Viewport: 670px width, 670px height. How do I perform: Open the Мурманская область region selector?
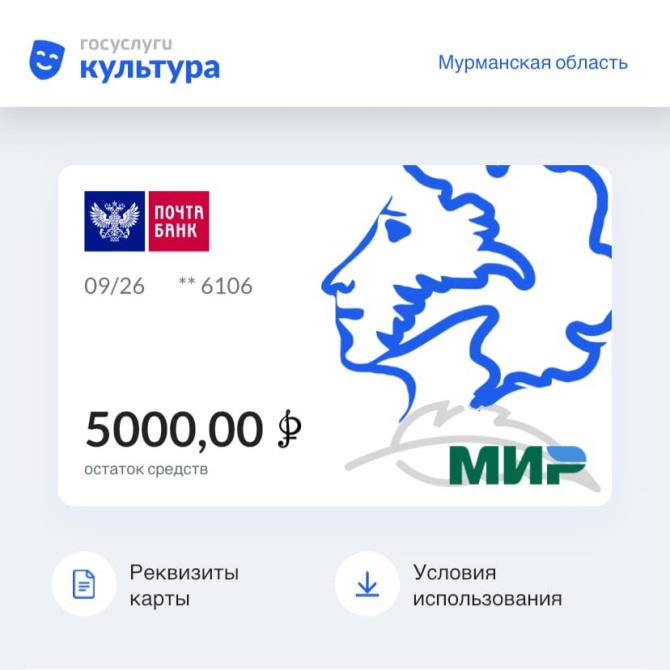(532, 63)
